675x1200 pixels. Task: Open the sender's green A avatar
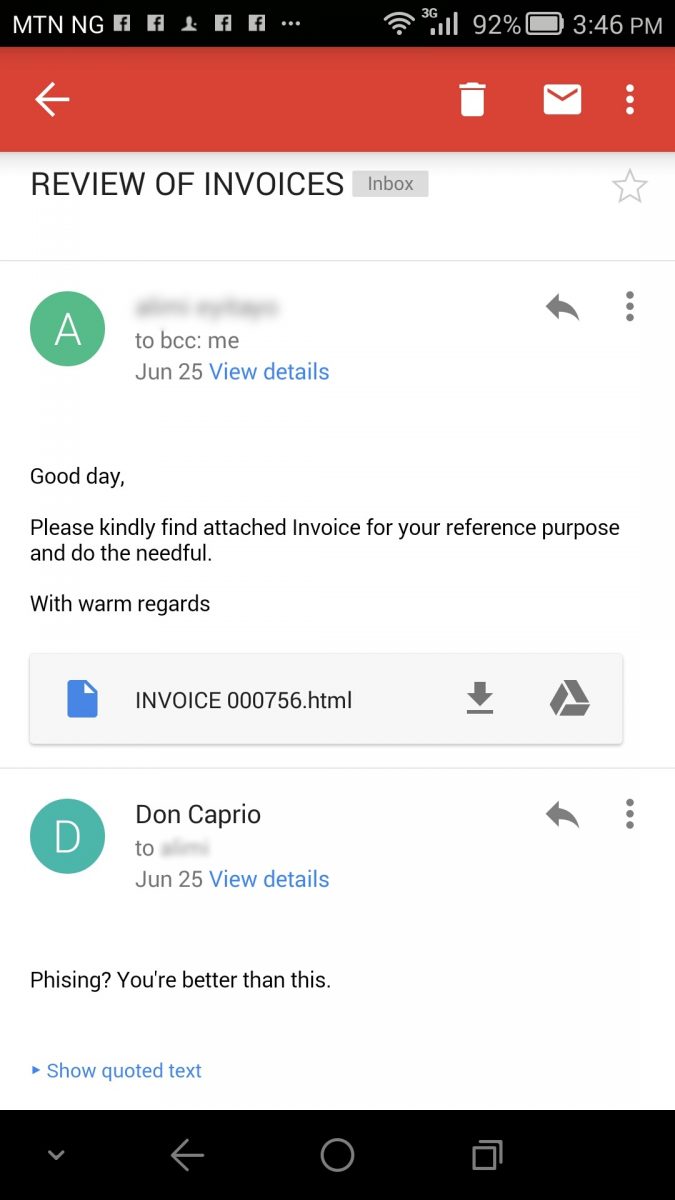click(67, 328)
